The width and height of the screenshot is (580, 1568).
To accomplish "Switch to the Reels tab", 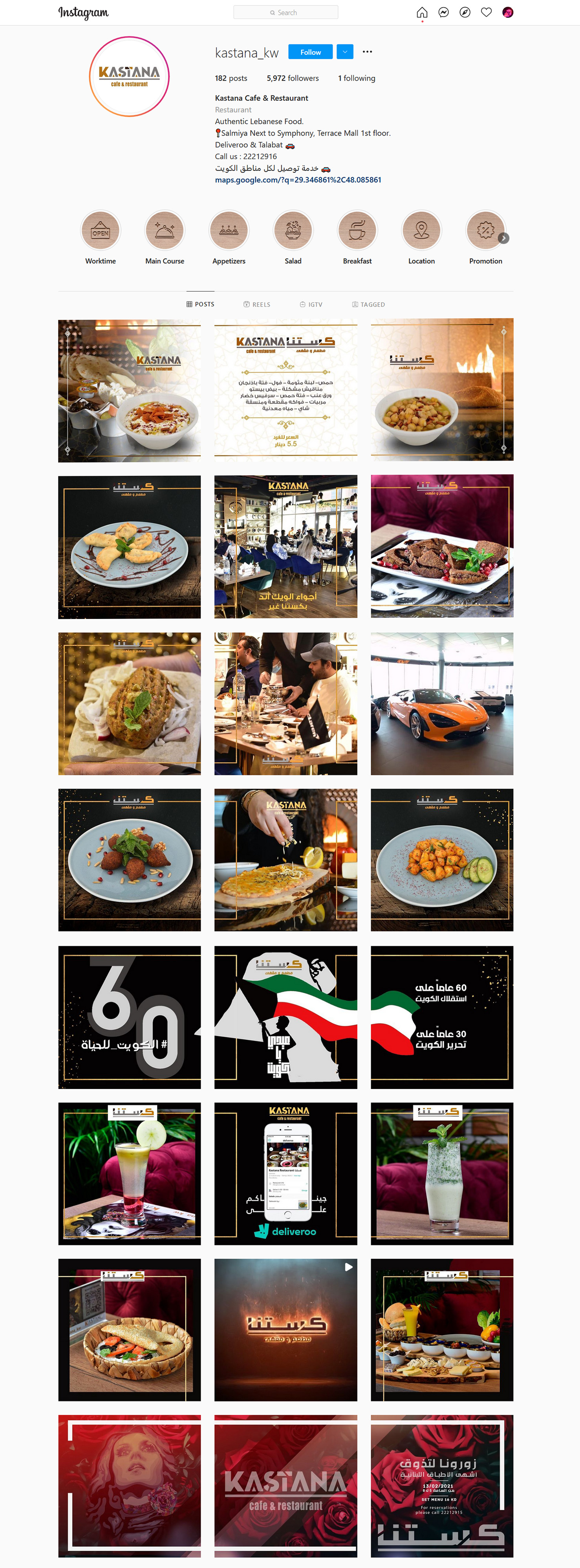I will pos(256,304).
